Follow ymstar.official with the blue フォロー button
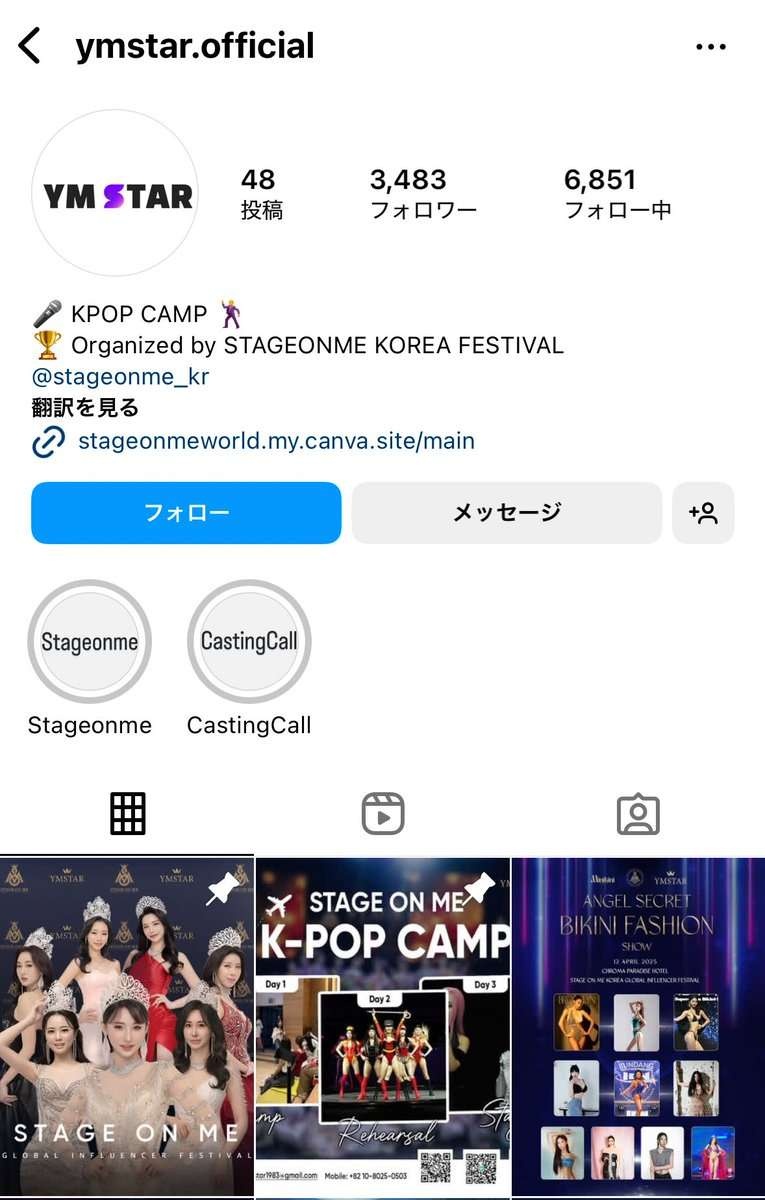The image size is (765, 1200). 186,513
